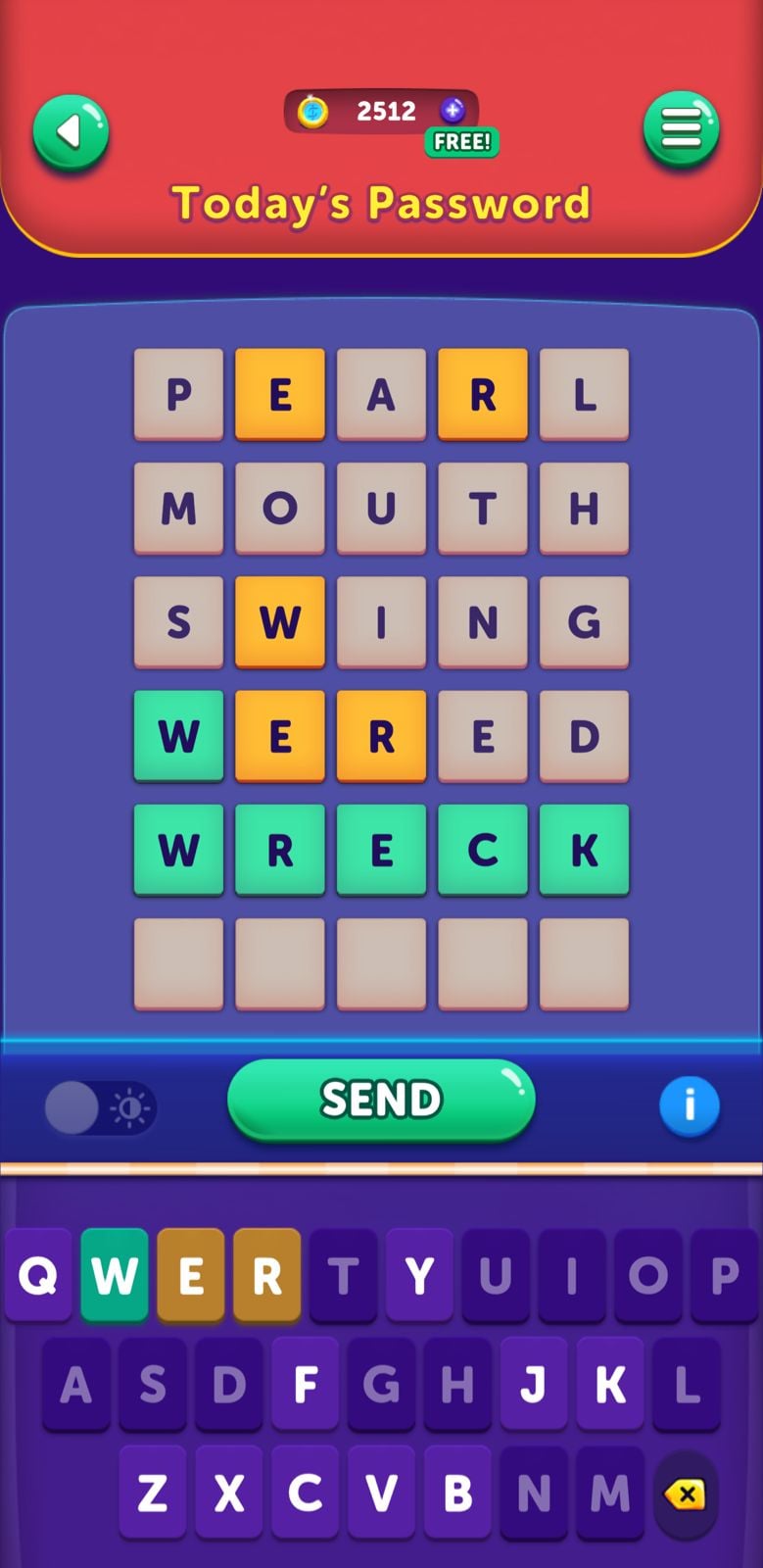Tap the orange E key
763x1568 pixels.
click(x=191, y=1275)
